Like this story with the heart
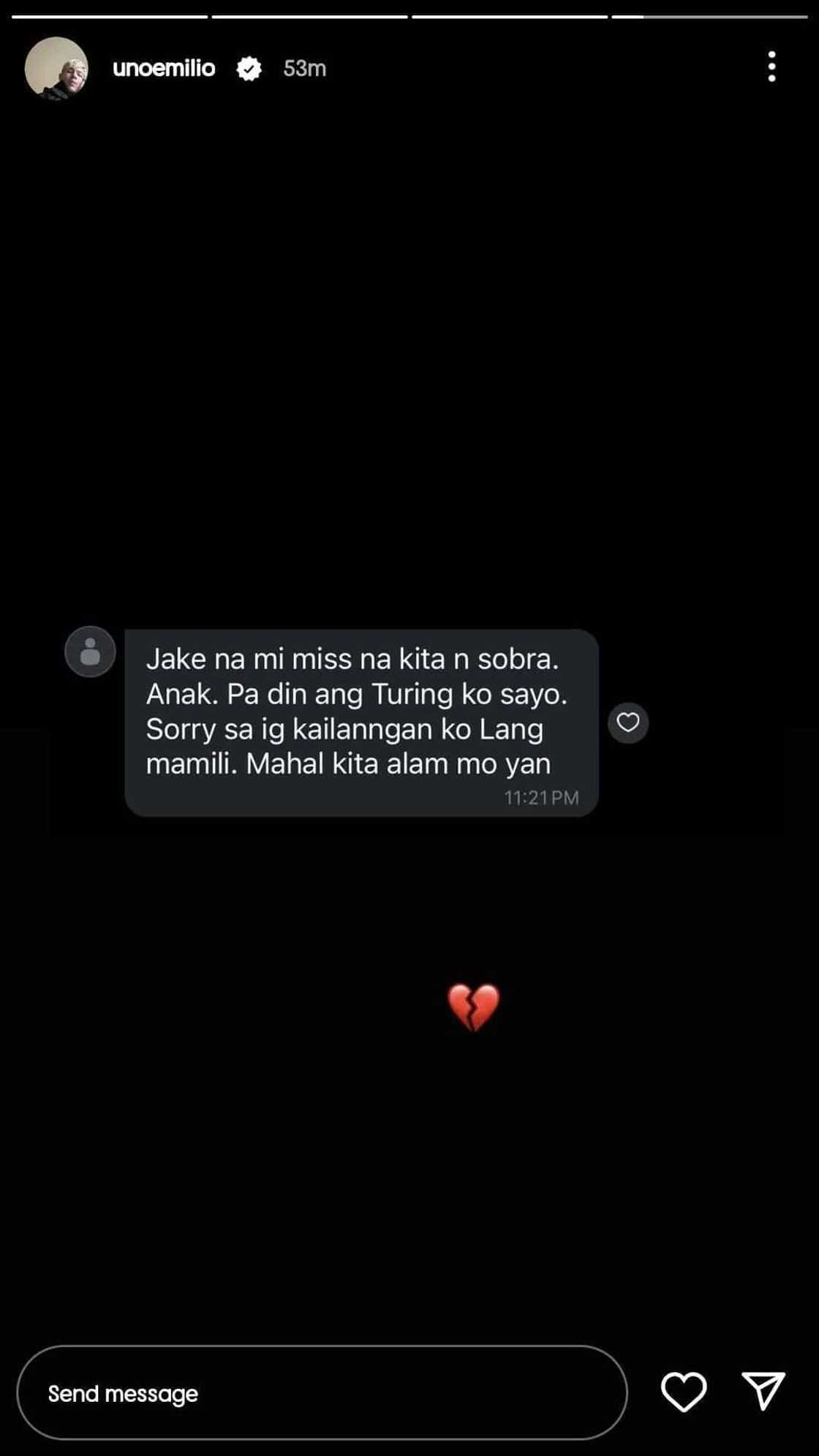 pyautogui.click(x=684, y=1391)
